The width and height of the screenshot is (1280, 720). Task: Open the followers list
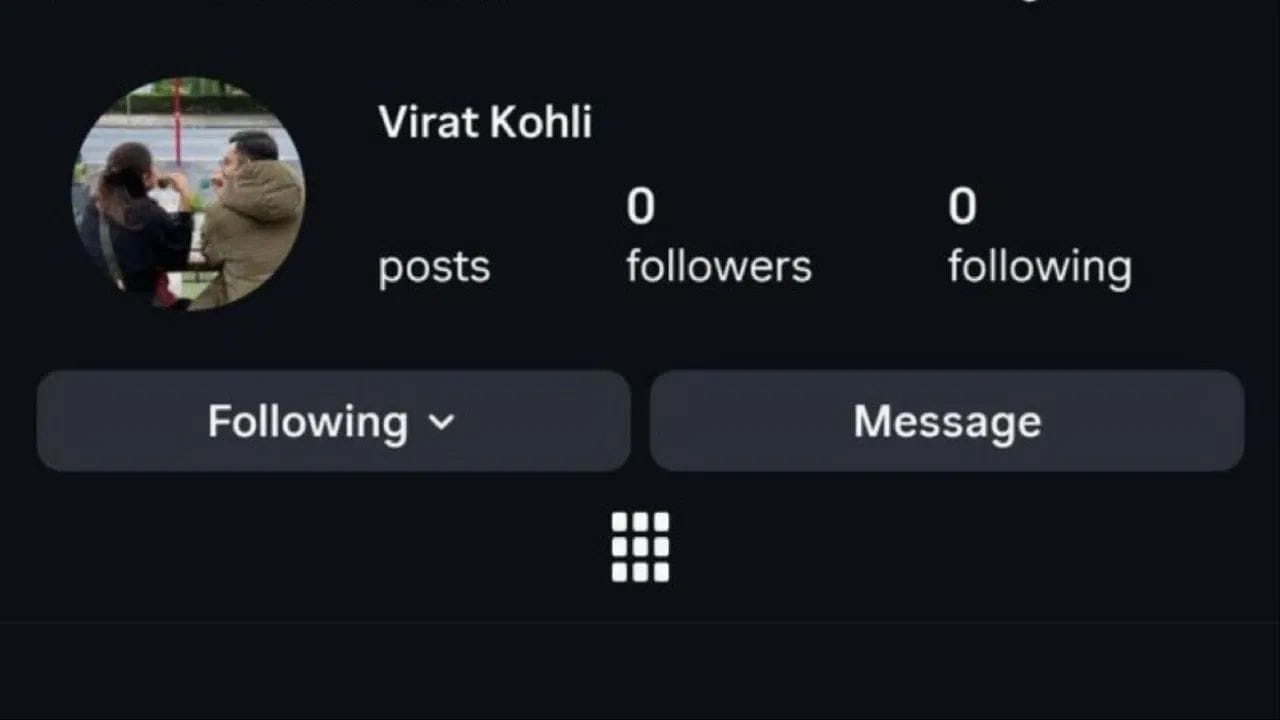718,238
